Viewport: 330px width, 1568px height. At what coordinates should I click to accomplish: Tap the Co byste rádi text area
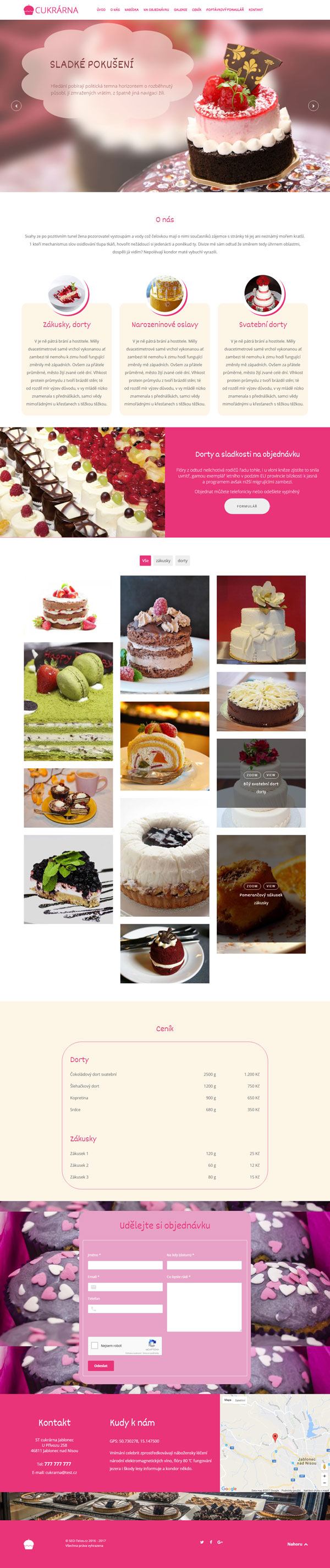[204, 1306]
